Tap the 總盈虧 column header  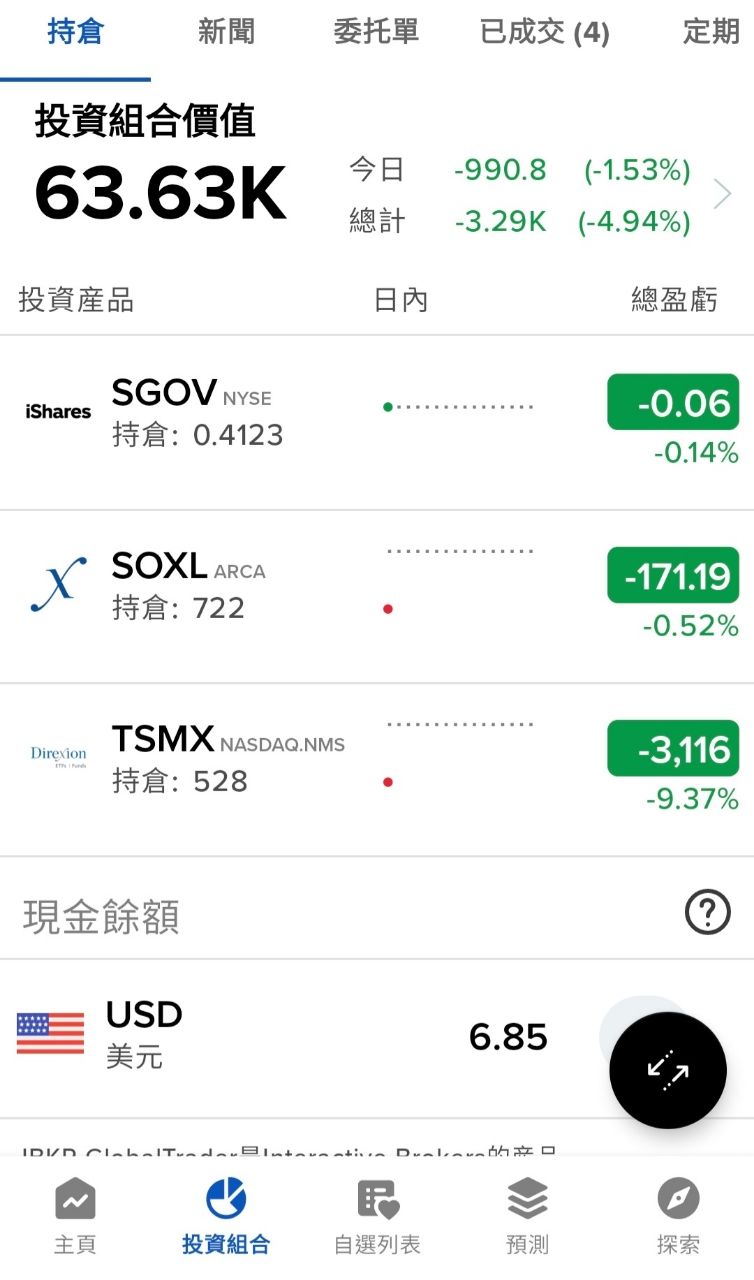coord(674,300)
